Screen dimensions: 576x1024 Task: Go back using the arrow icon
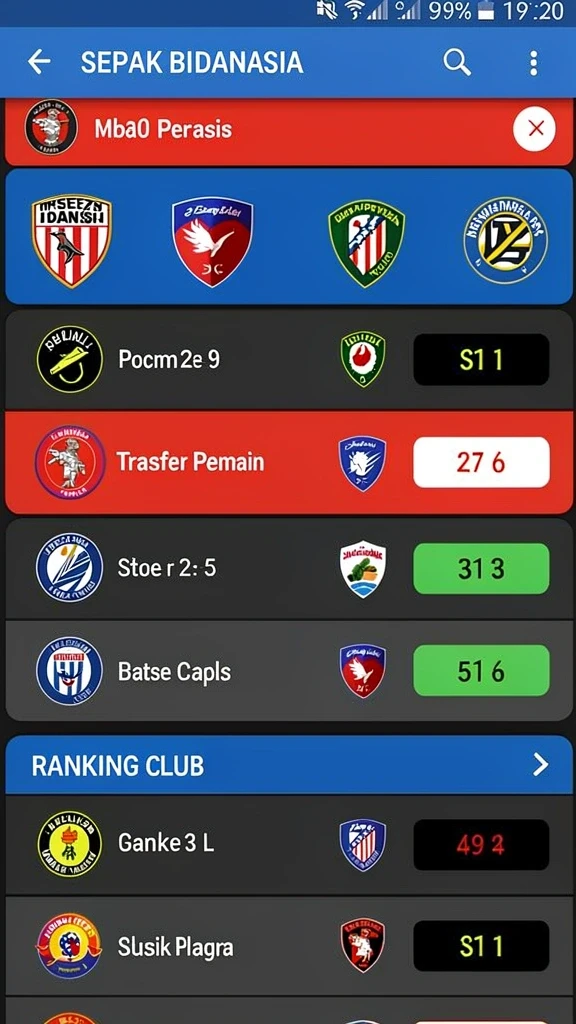click(39, 63)
